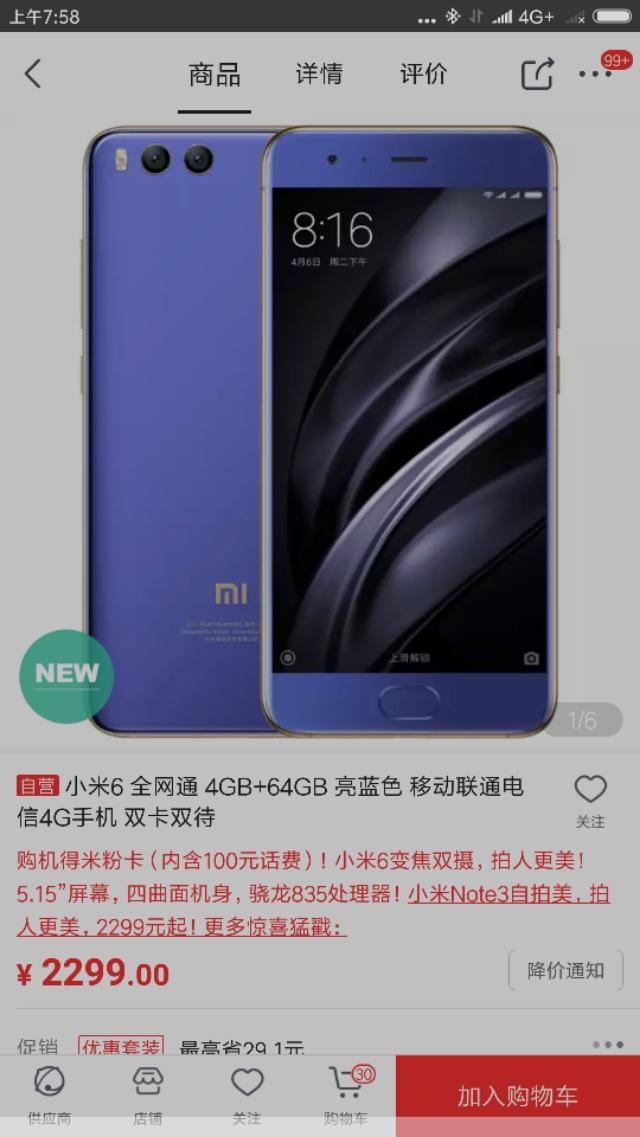
Task: Select the 商品 tab
Action: pyautogui.click(x=215, y=74)
